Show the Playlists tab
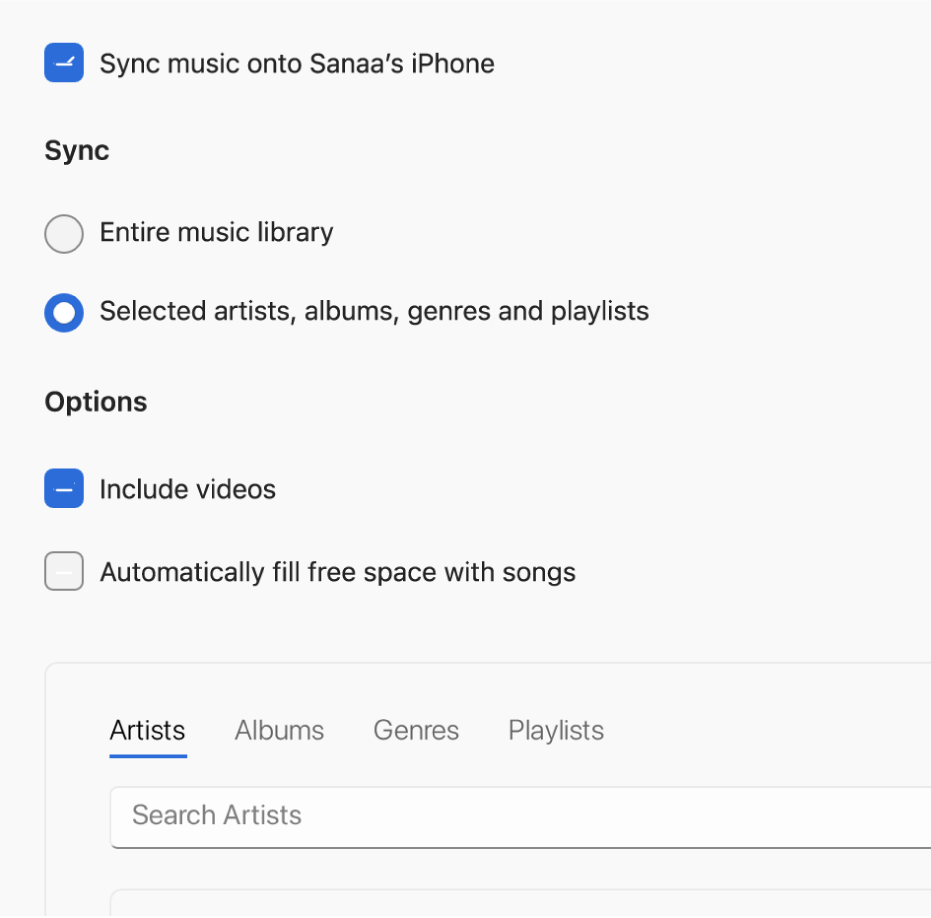The height and width of the screenshot is (918, 931). point(556,731)
